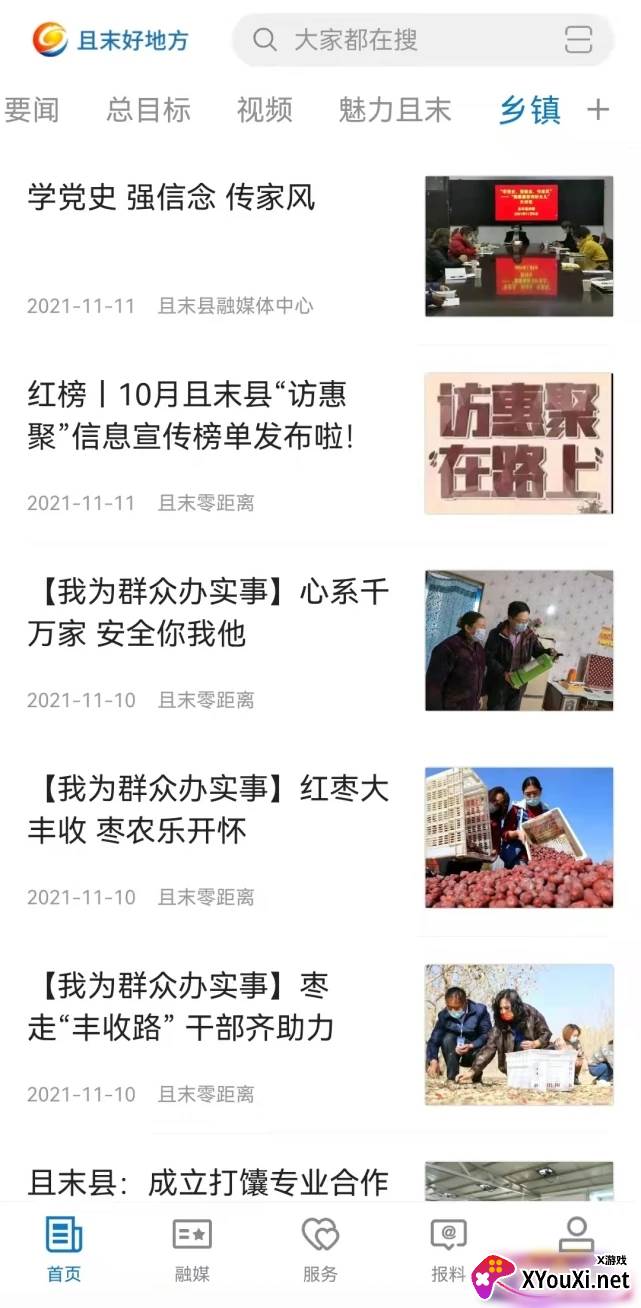Open the 服务 bottom tab
641x1308 pixels.
point(320,1249)
